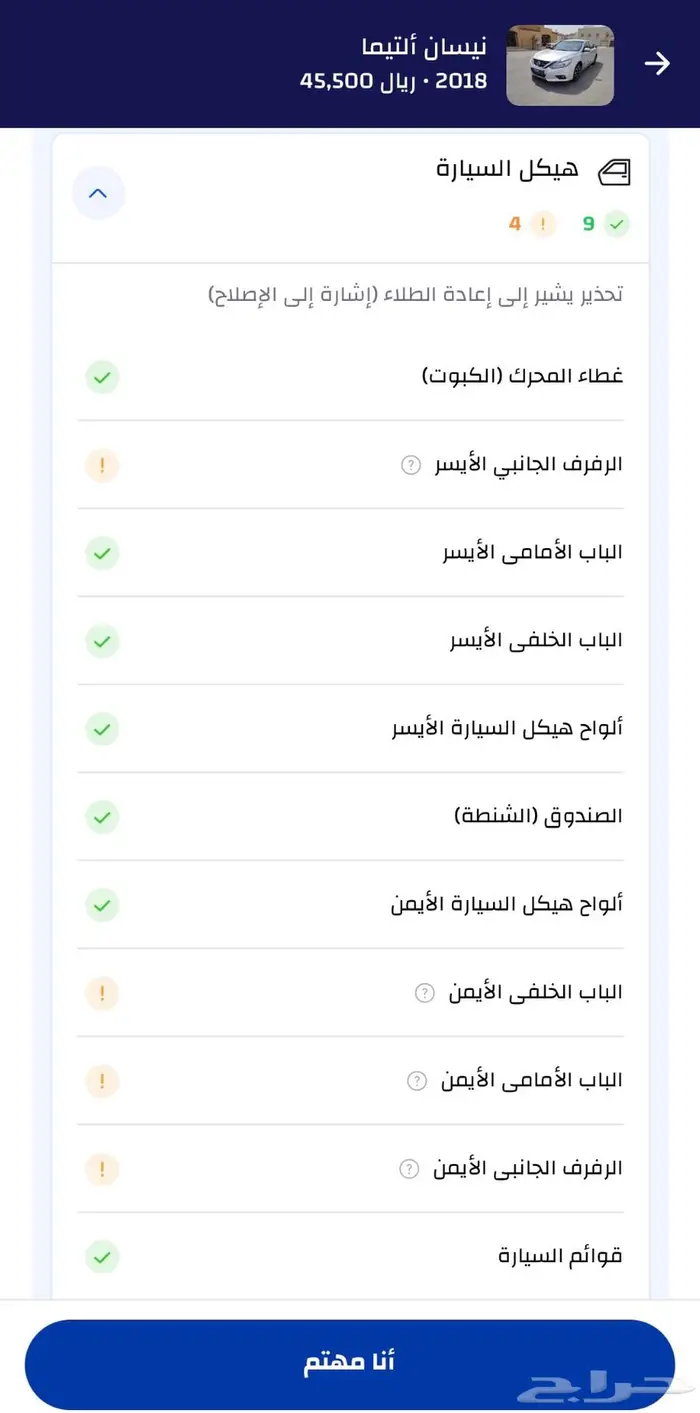Screen dimensions: 700x1413
Task: Open the Nissan Altima car photo
Action: 560,65
